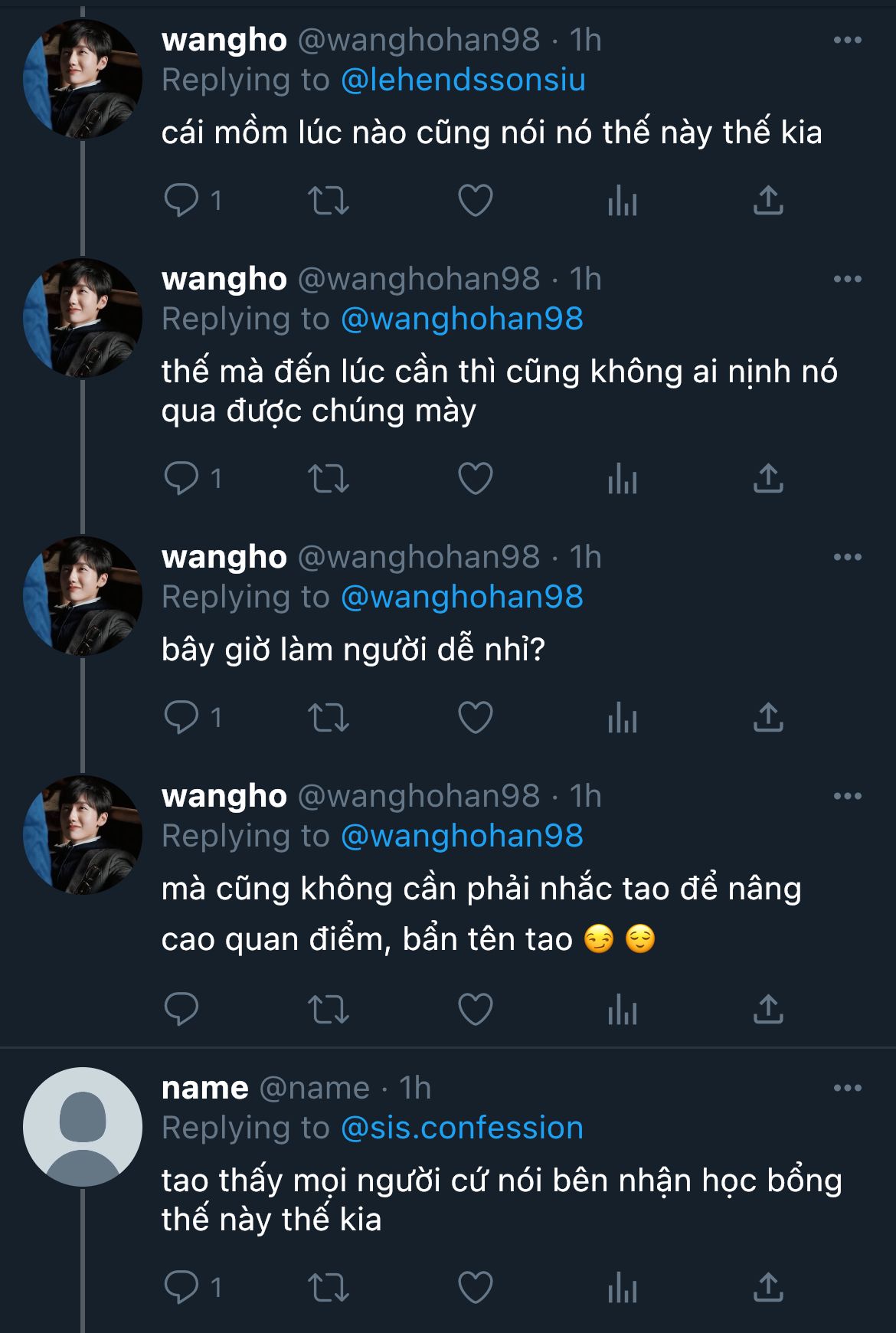View analytics for "thế mà đến lúc cần" tweet

click(x=622, y=479)
